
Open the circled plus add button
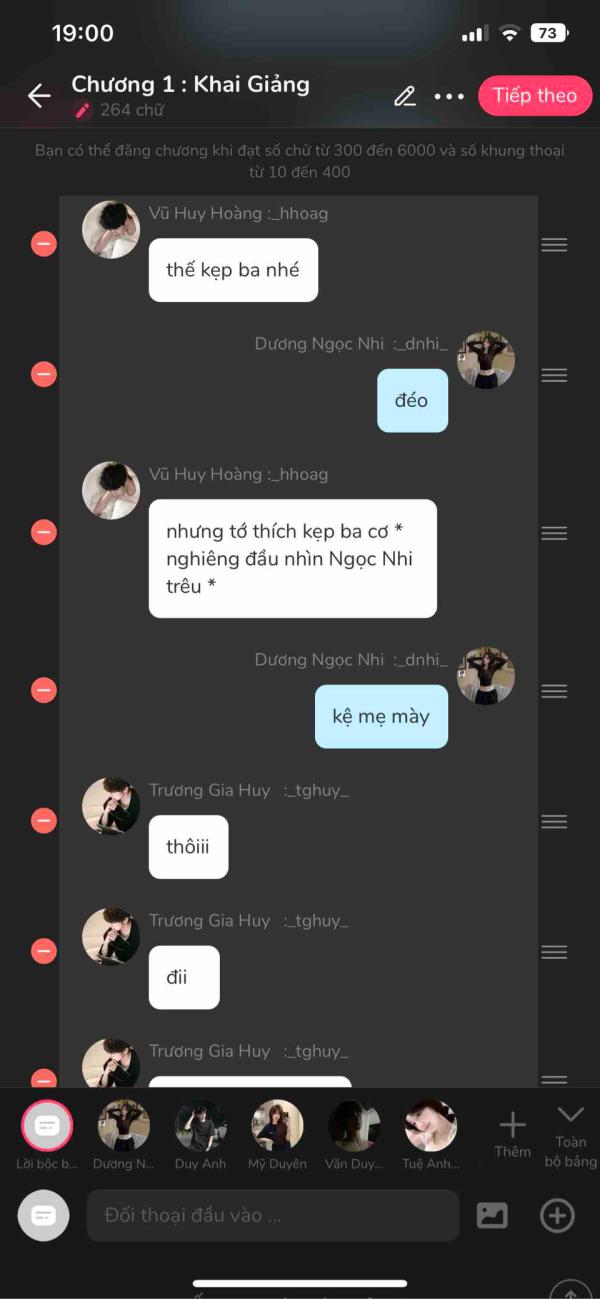click(557, 1215)
